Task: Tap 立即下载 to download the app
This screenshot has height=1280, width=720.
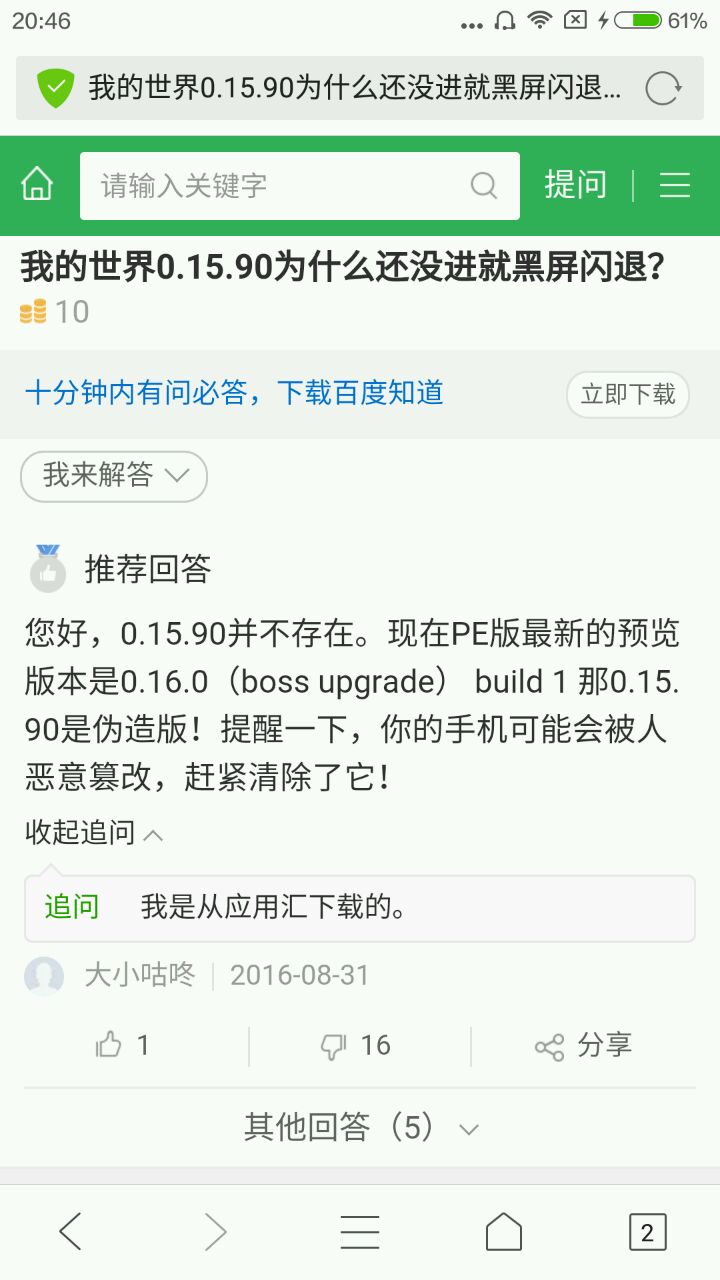Action: (628, 394)
